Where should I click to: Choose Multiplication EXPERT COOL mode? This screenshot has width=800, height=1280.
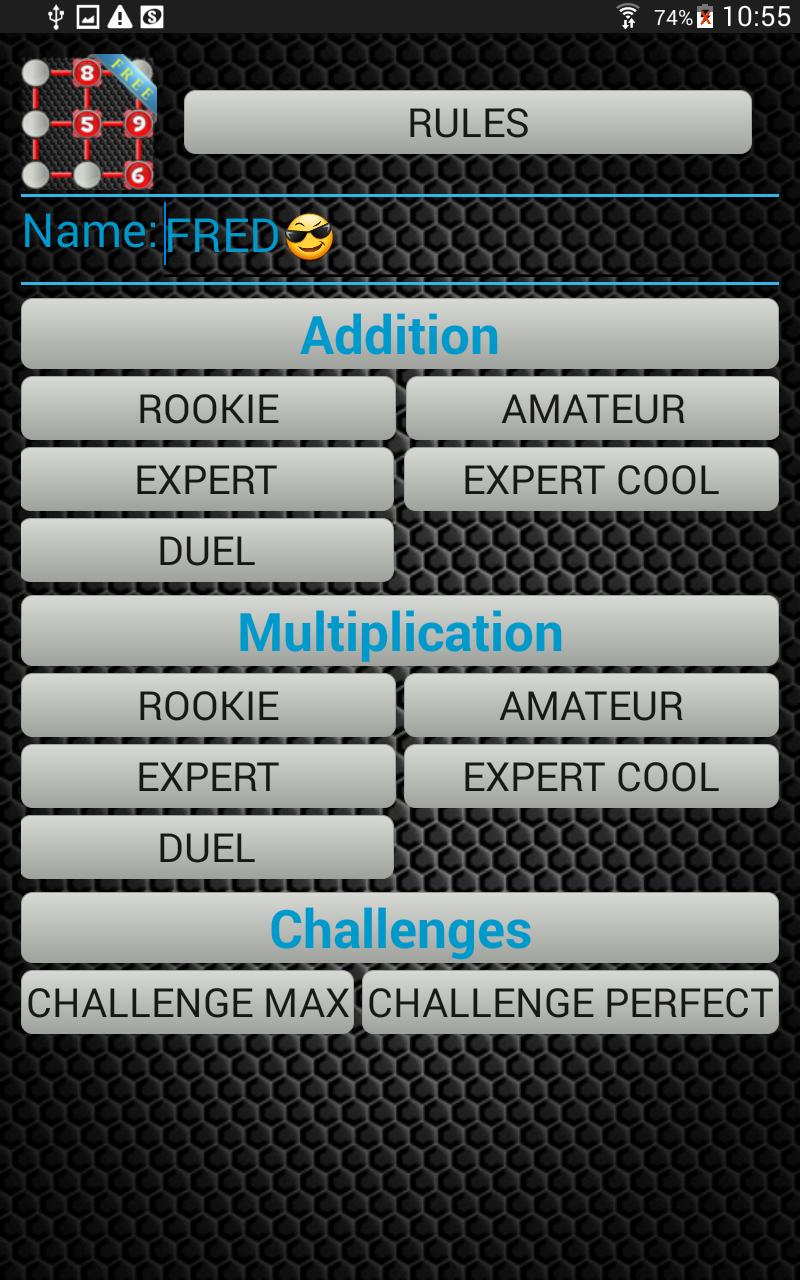tap(591, 776)
